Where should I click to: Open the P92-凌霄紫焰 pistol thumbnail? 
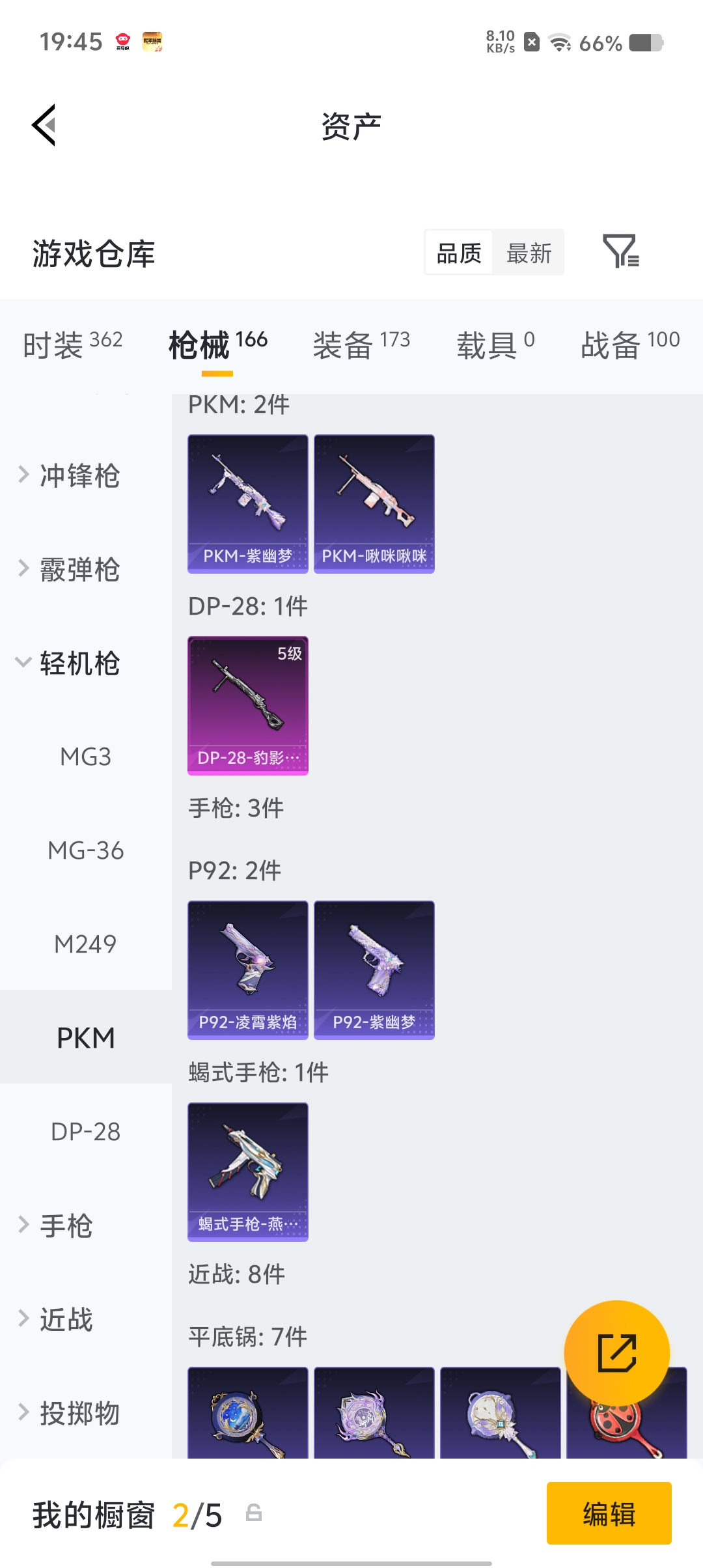point(247,970)
